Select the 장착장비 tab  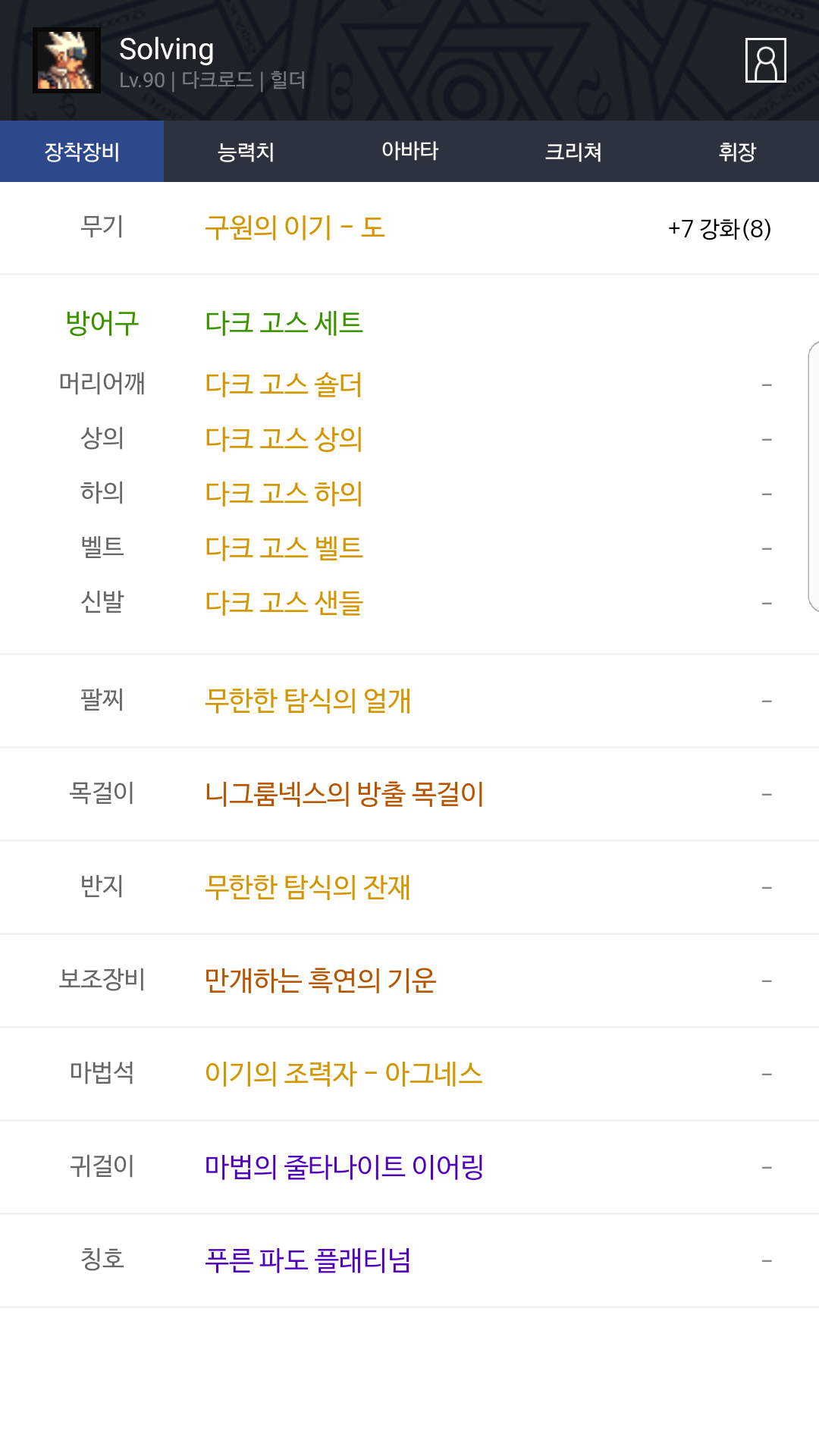click(x=82, y=152)
